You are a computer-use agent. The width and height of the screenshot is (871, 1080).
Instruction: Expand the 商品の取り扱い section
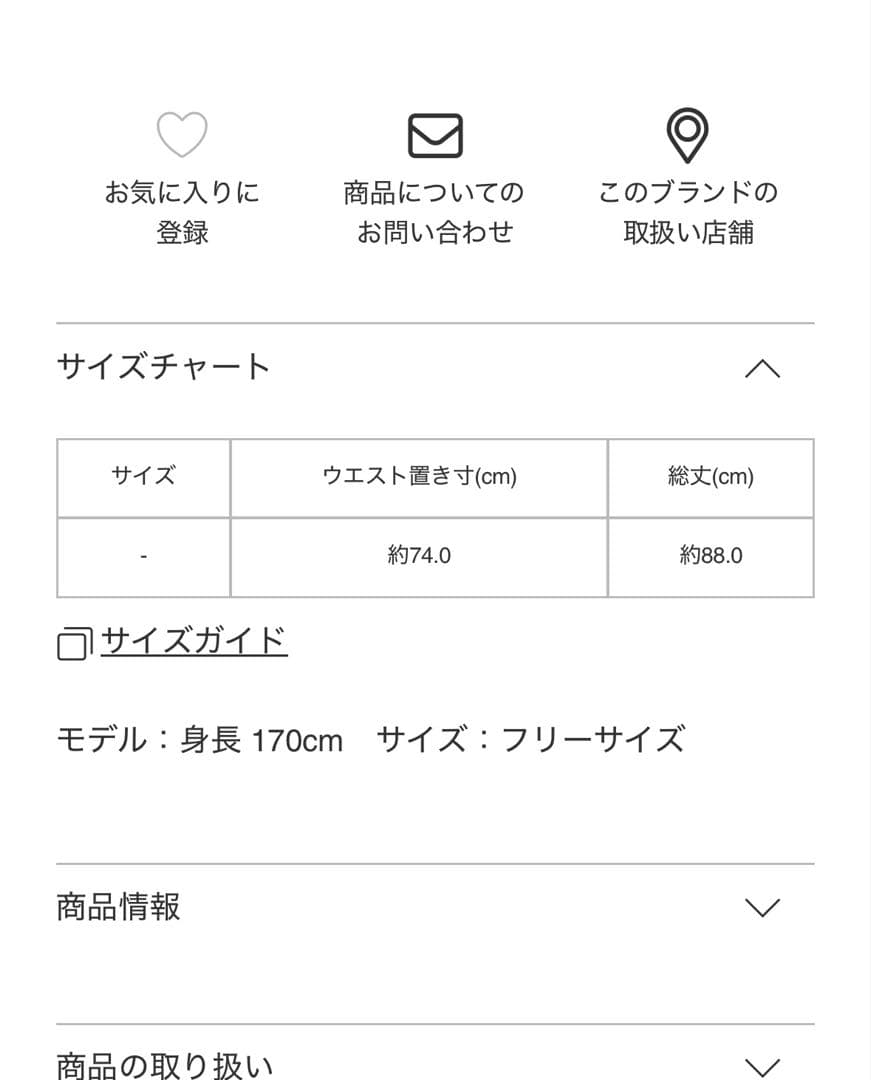tap(762, 1065)
